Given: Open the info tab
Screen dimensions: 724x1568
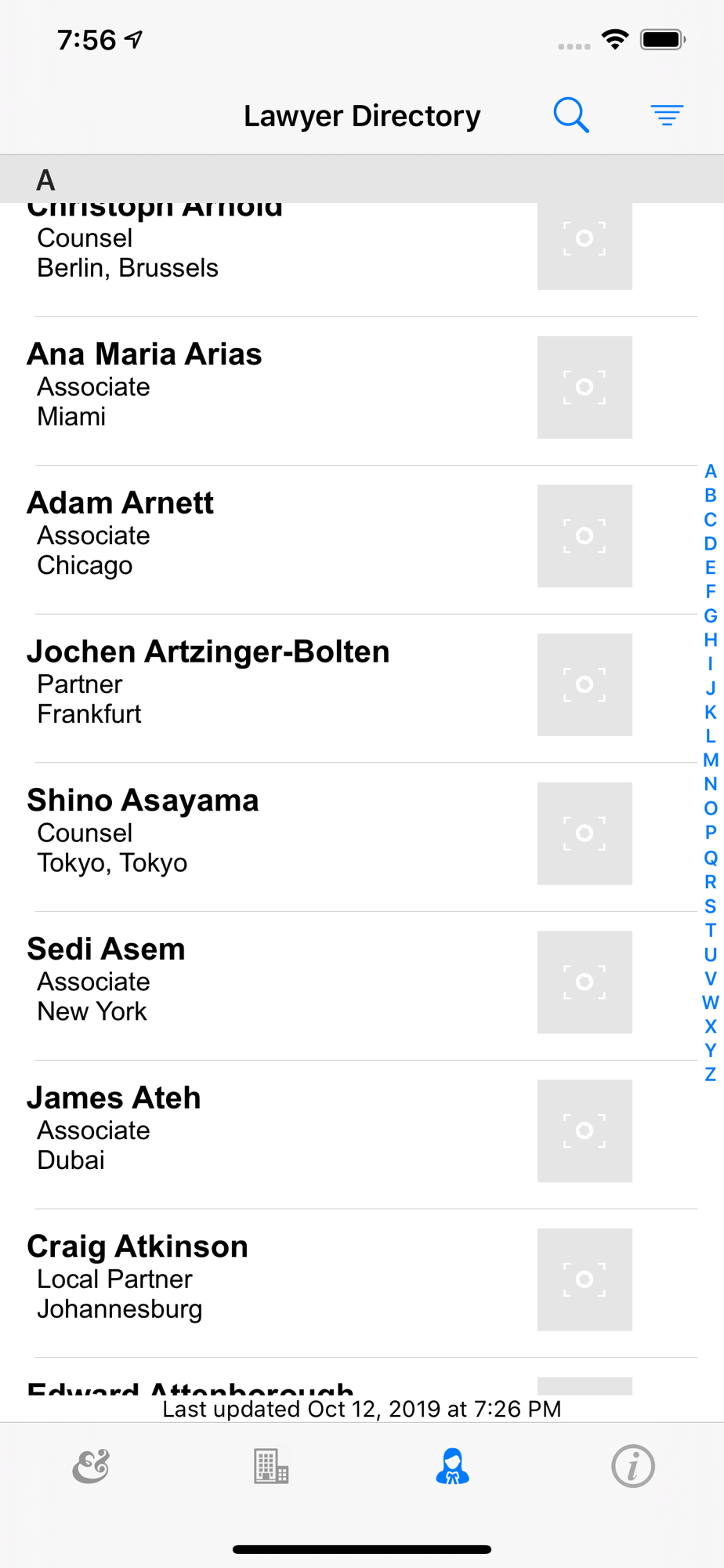Looking at the screenshot, I should pyautogui.click(x=633, y=1466).
